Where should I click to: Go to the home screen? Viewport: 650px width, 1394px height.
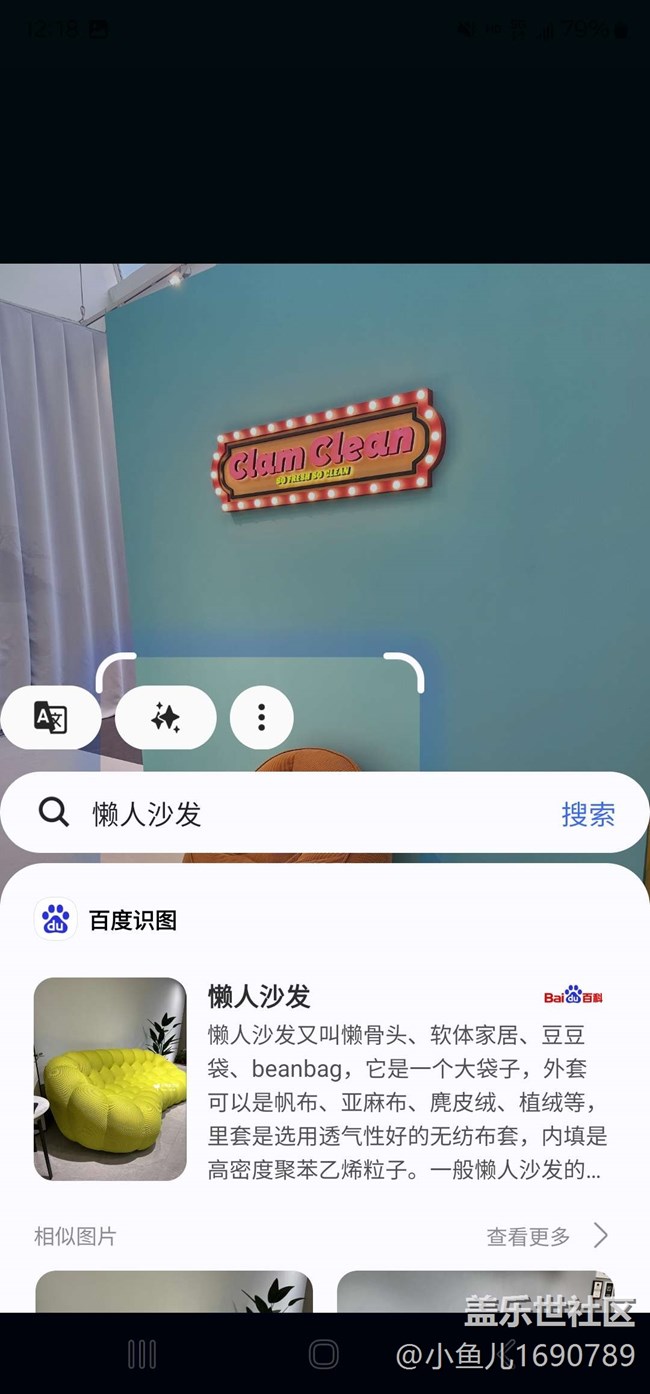click(324, 1355)
